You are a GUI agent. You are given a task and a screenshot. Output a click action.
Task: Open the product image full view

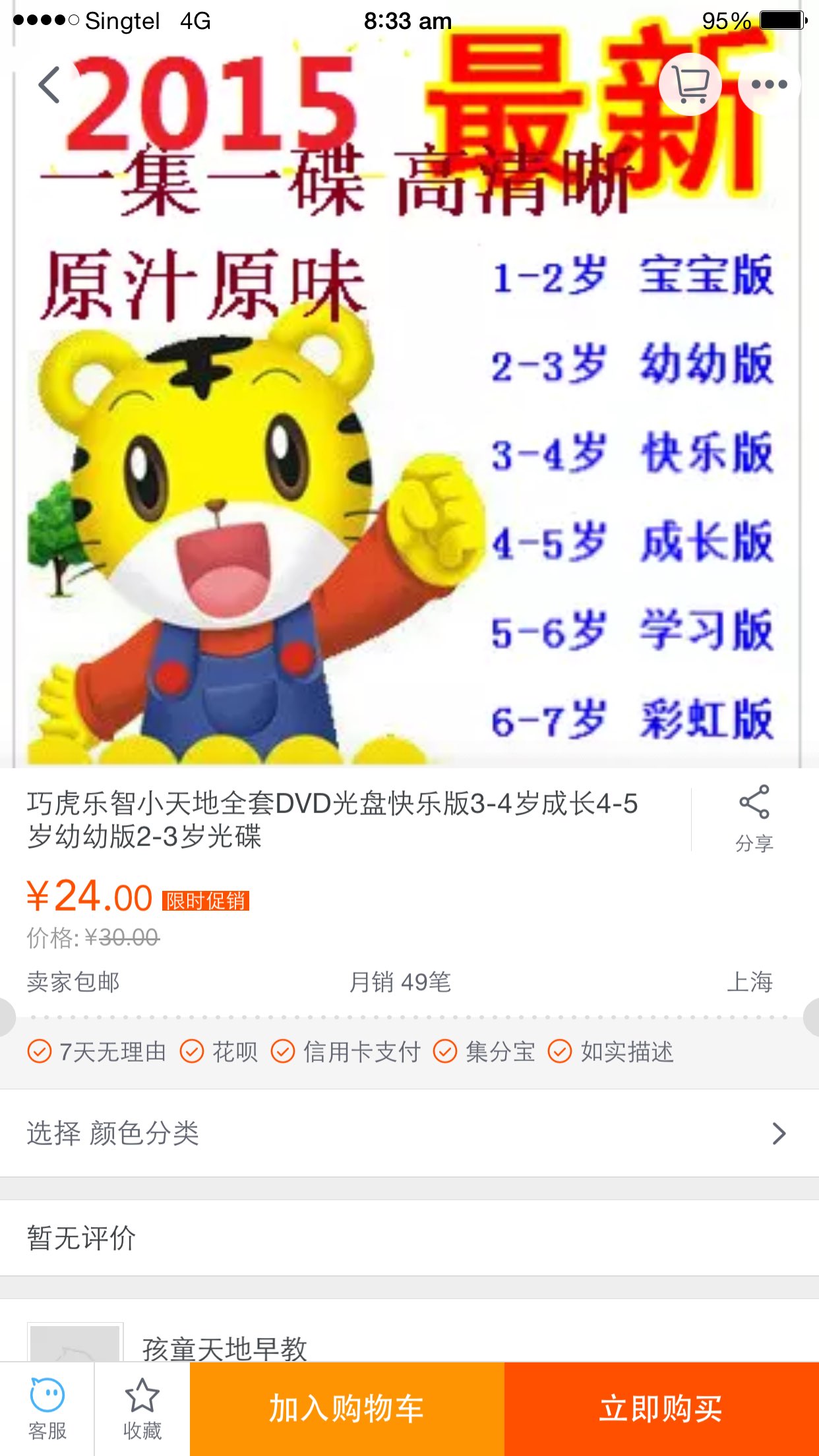point(409,462)
